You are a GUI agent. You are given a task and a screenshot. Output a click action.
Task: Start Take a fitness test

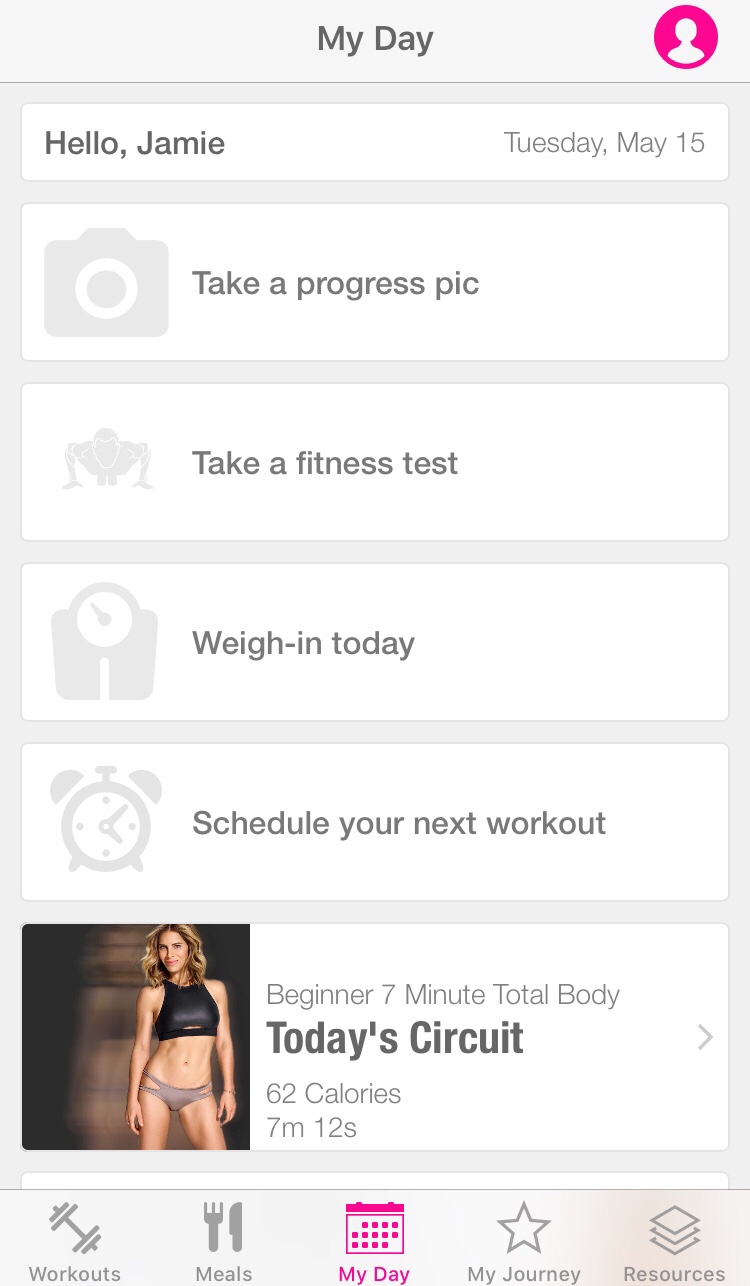[x=375, y=463]
